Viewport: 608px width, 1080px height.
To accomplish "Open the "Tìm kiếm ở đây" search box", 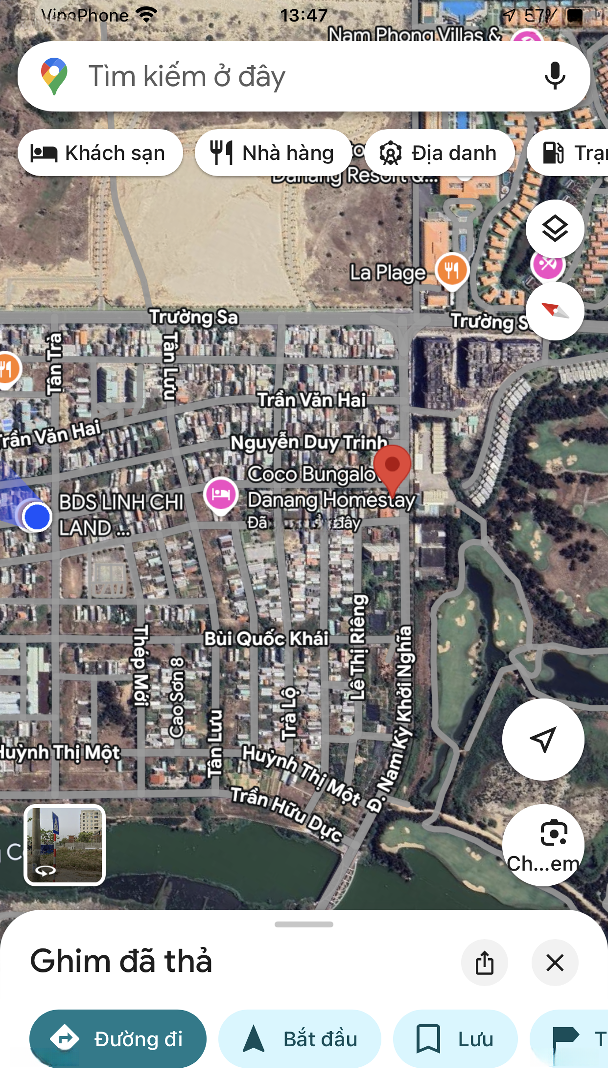I will (300, 76).
